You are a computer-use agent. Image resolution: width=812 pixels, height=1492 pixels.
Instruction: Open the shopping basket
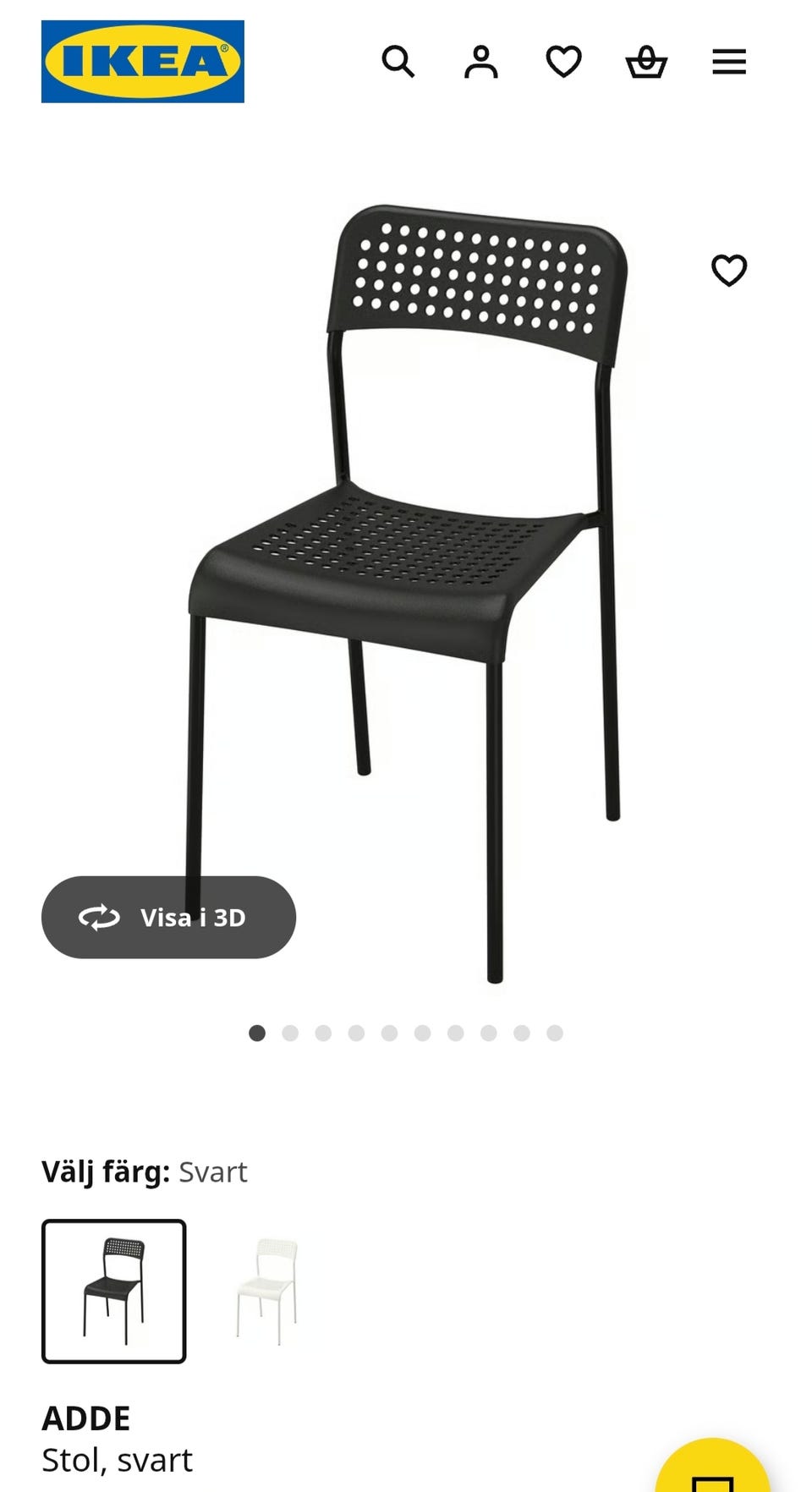(646, 62)
